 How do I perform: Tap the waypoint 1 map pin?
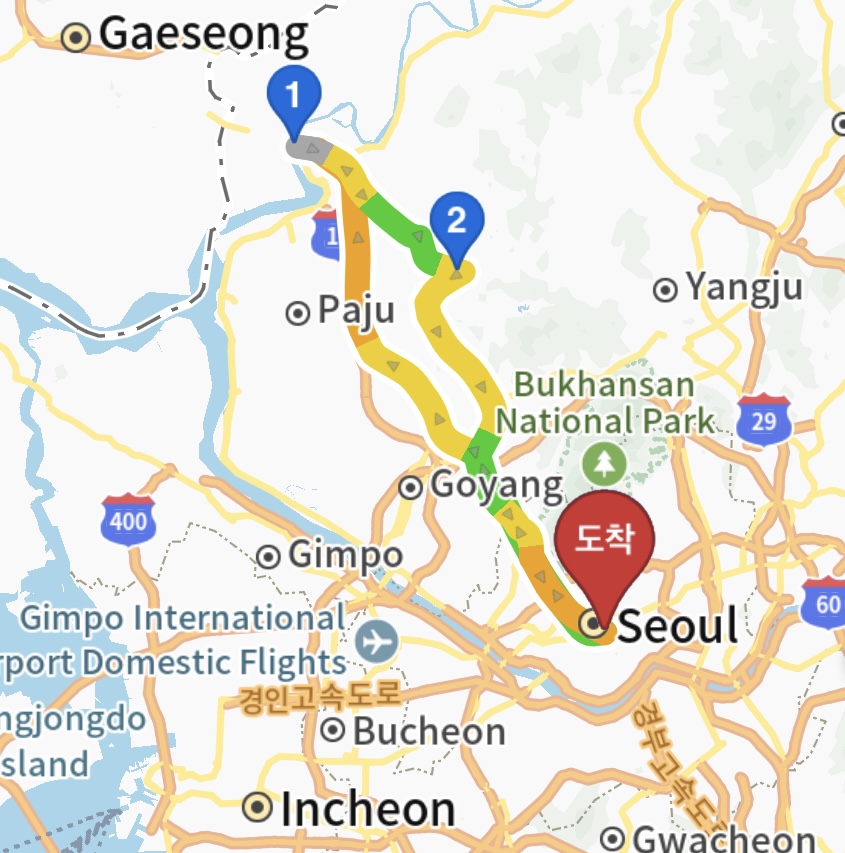tap(293, 99)
